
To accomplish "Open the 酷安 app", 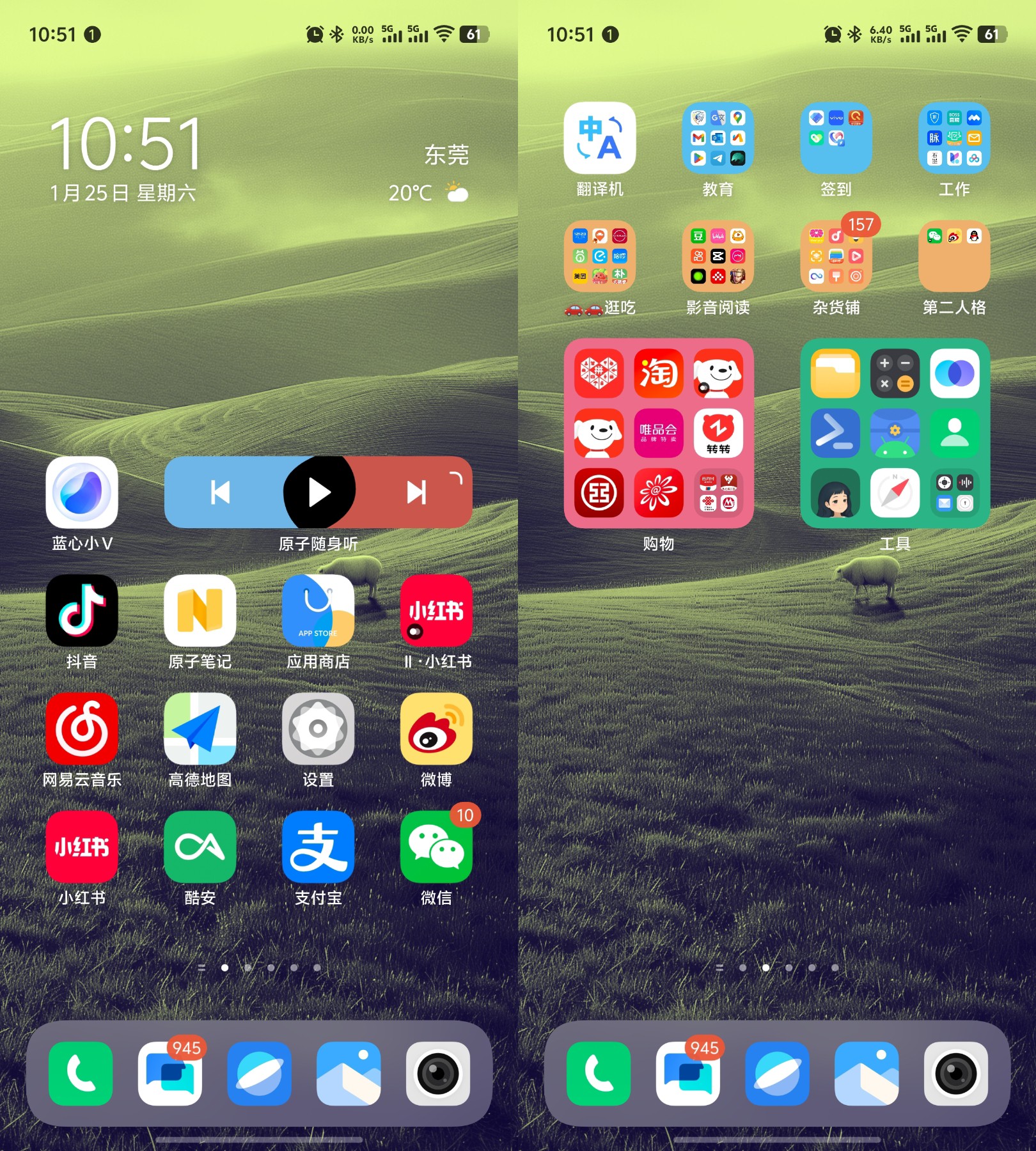I will (200, 847).
